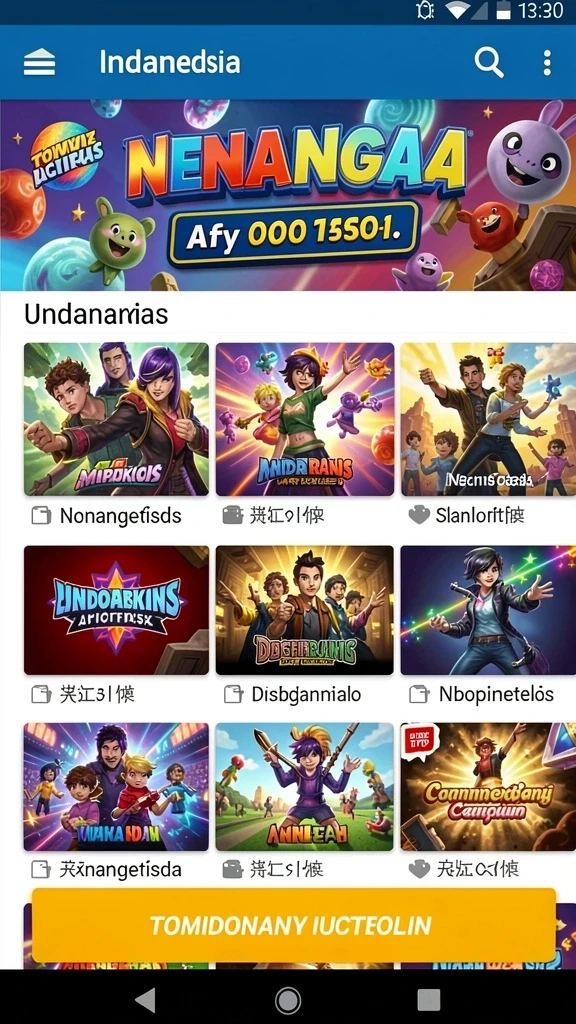The image size is (576, 1024).
Task: Go back with the system back button
Action: tap(146, 999)
